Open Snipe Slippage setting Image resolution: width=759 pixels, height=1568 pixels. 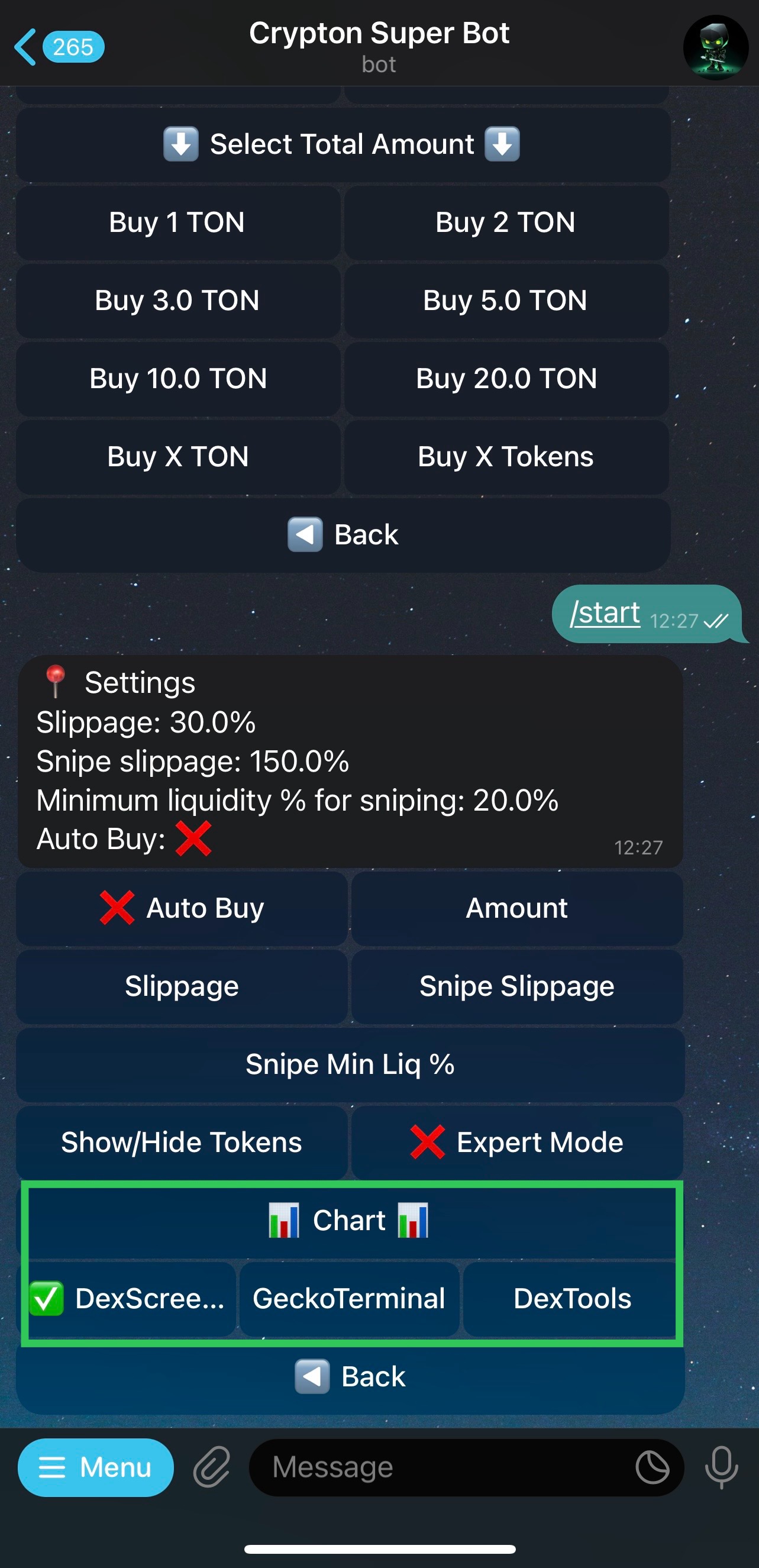pyautogui.click(x=516, y=986)
